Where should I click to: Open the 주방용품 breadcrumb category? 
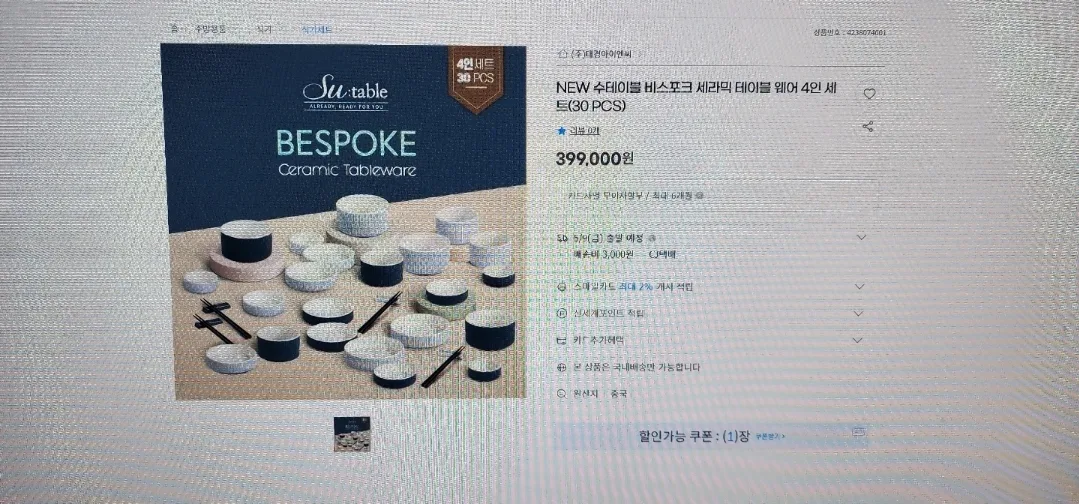210,30
